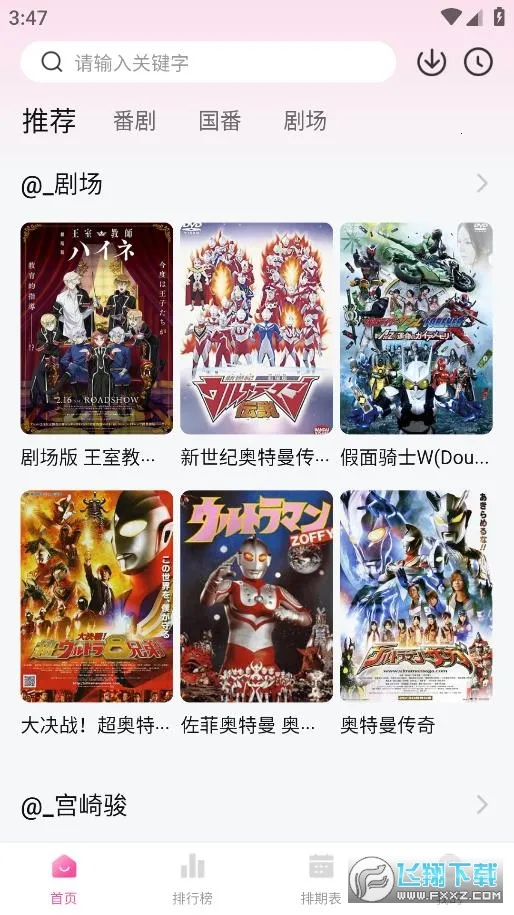Open 新世纪奥特曼传说 poster

(257, 328)
